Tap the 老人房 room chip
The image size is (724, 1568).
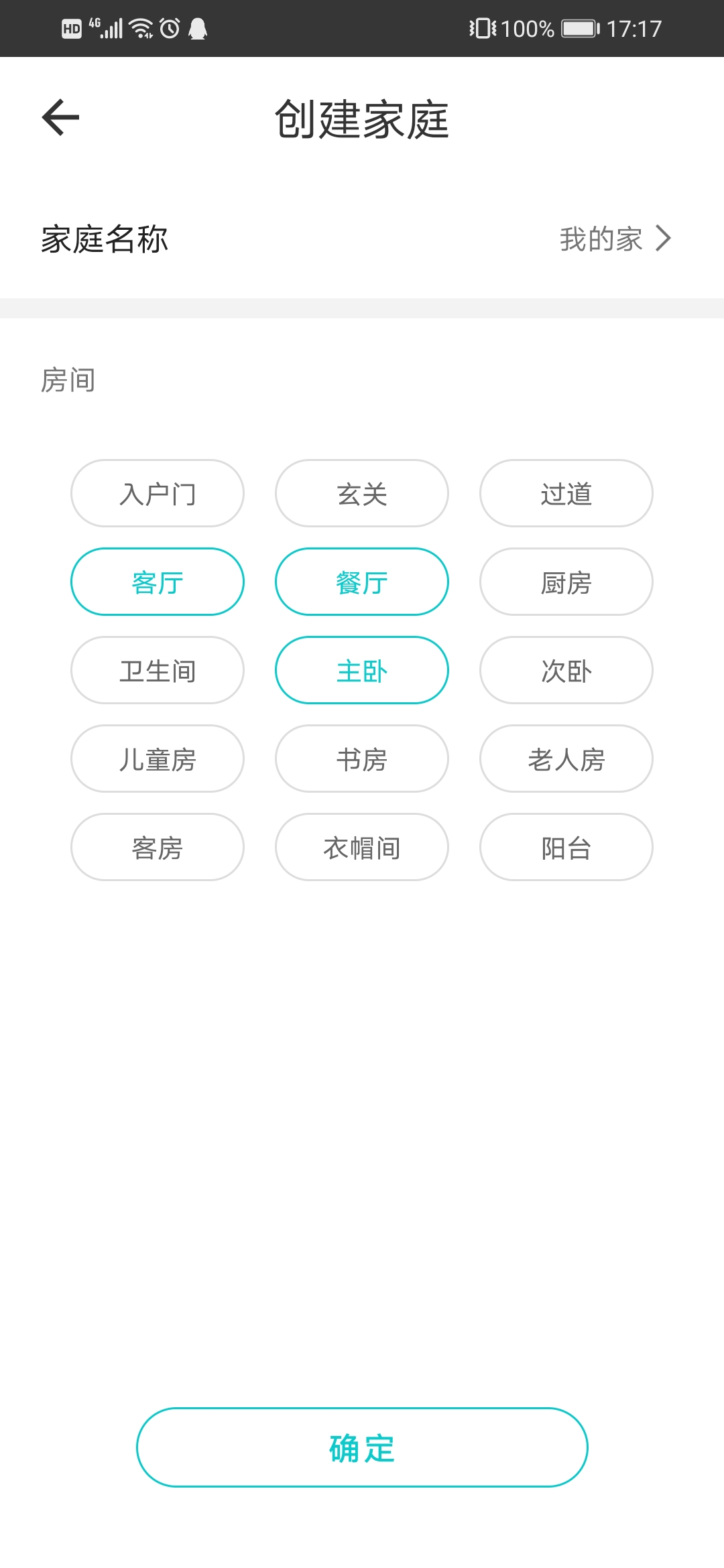[566, 759]
